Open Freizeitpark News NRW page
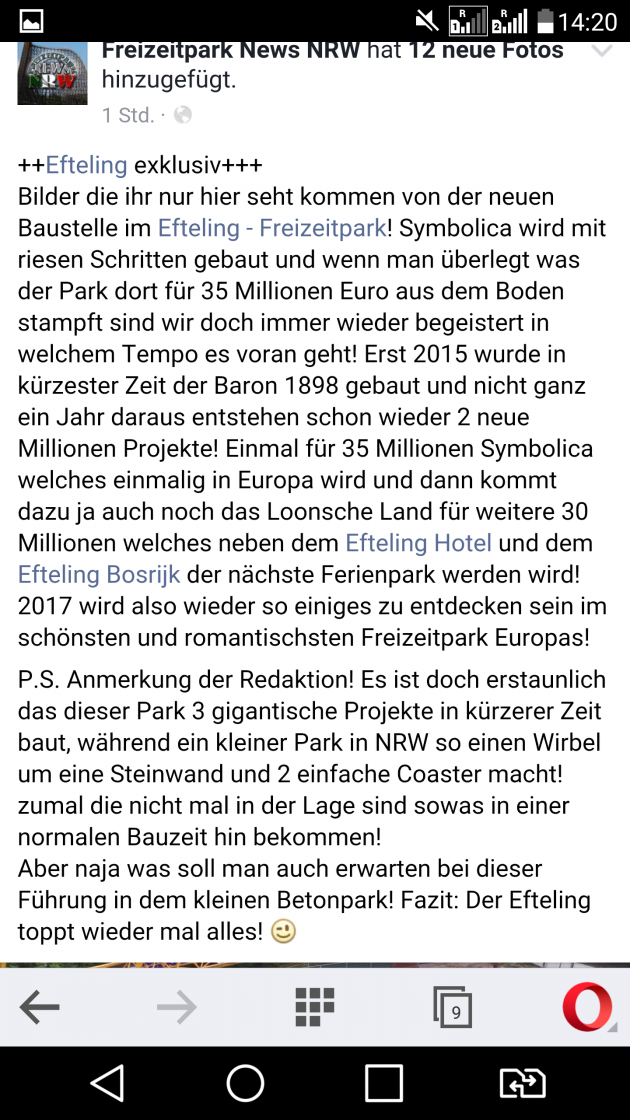630x1120 pixels. click(x=230, y=51)
